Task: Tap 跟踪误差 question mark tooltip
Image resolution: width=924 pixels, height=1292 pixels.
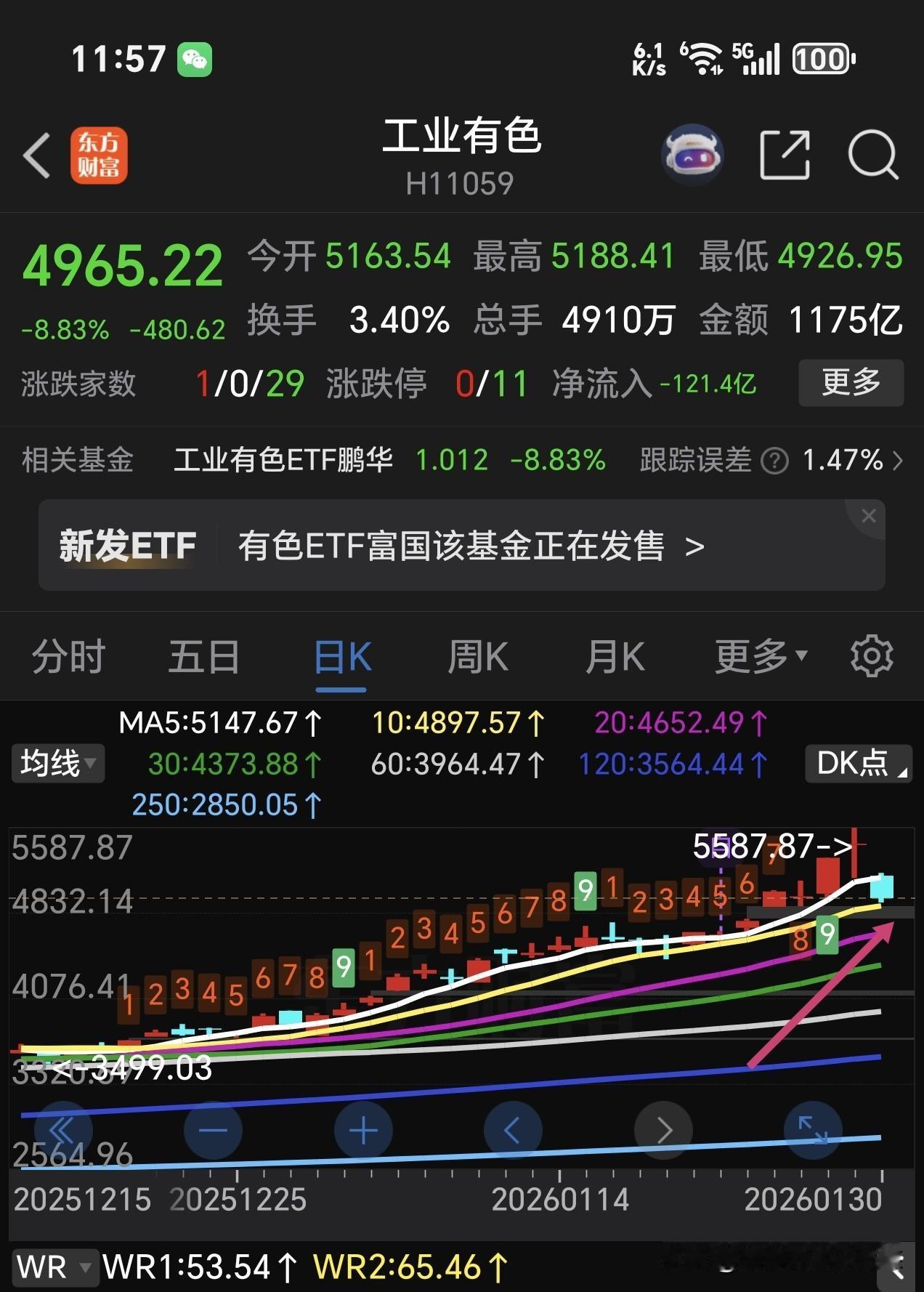Action: pyautogui.click(x=776, y=461)
